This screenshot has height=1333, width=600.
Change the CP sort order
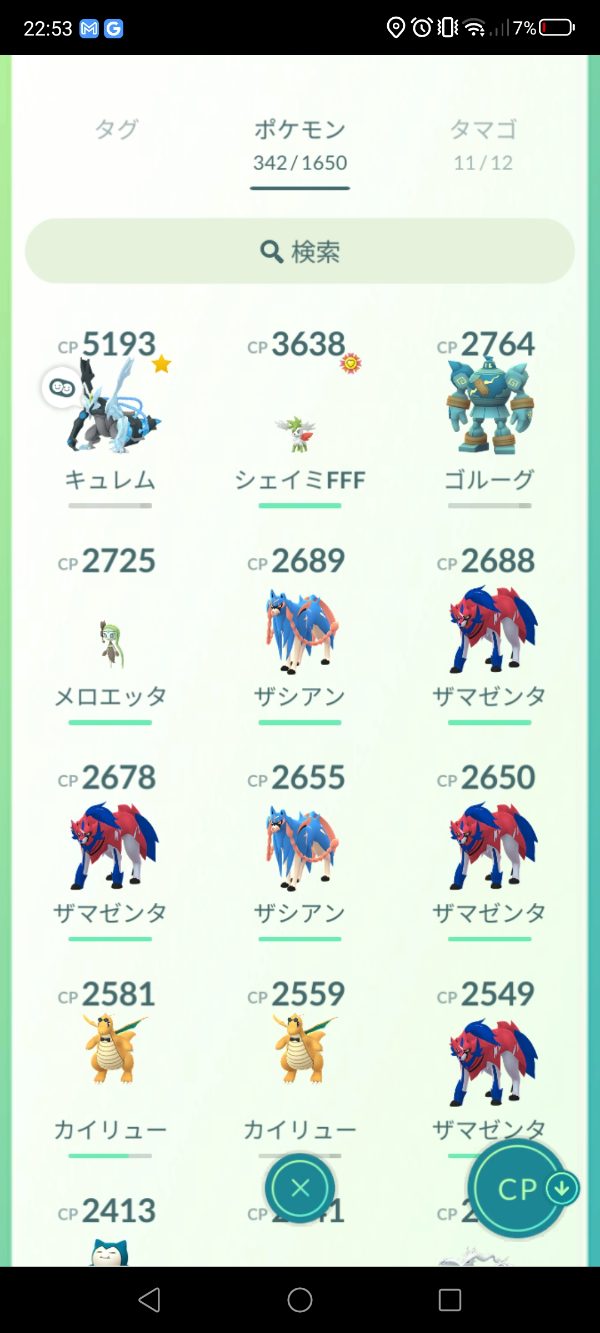tap(521, 1189)
